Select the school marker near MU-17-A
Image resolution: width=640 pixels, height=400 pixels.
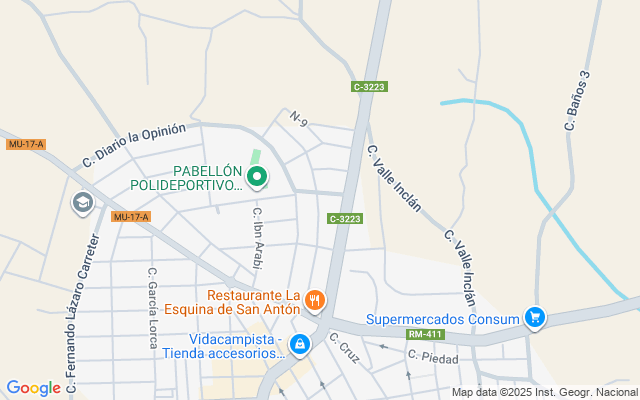(82, 203)
